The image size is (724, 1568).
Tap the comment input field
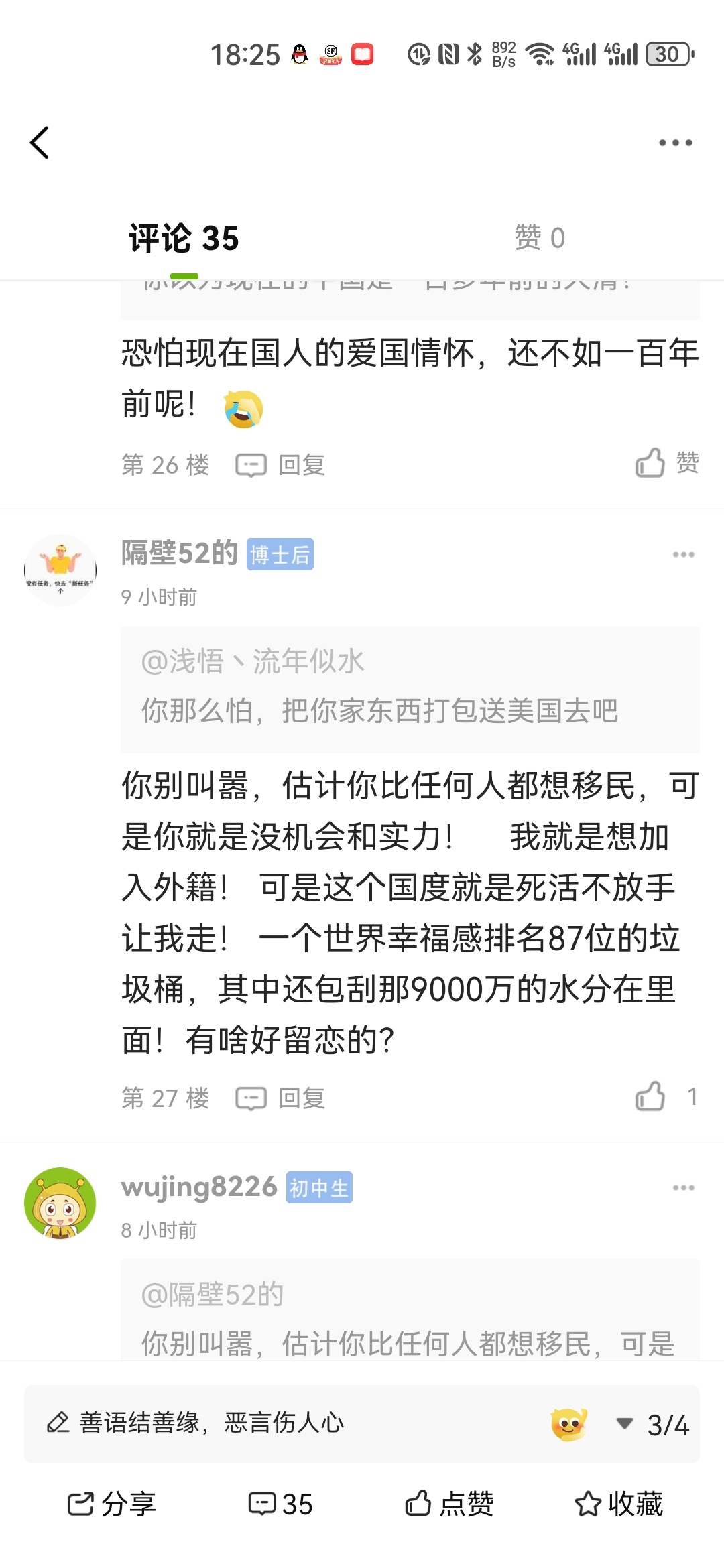pos(282,1423)
